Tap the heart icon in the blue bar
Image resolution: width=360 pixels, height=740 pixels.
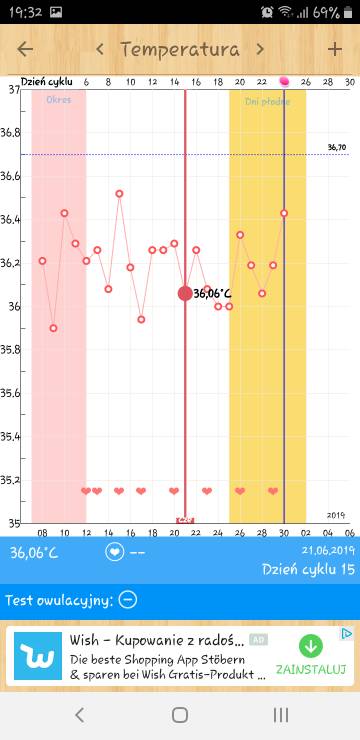click(115, 553)
